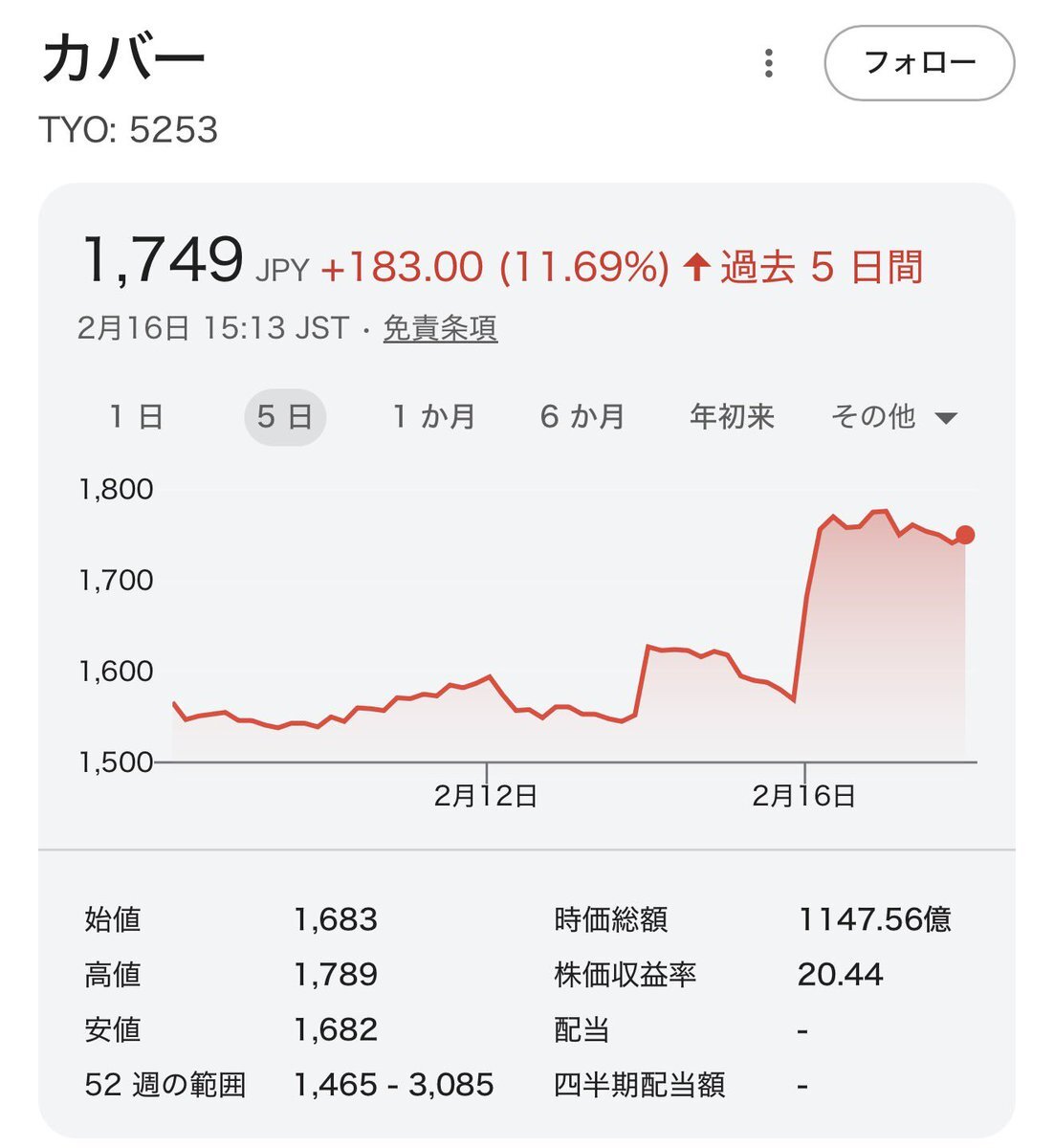Tap the フォロー button to follow カバー
The height and width of the screenshot is (1148, 1054).
pos(918,63)
